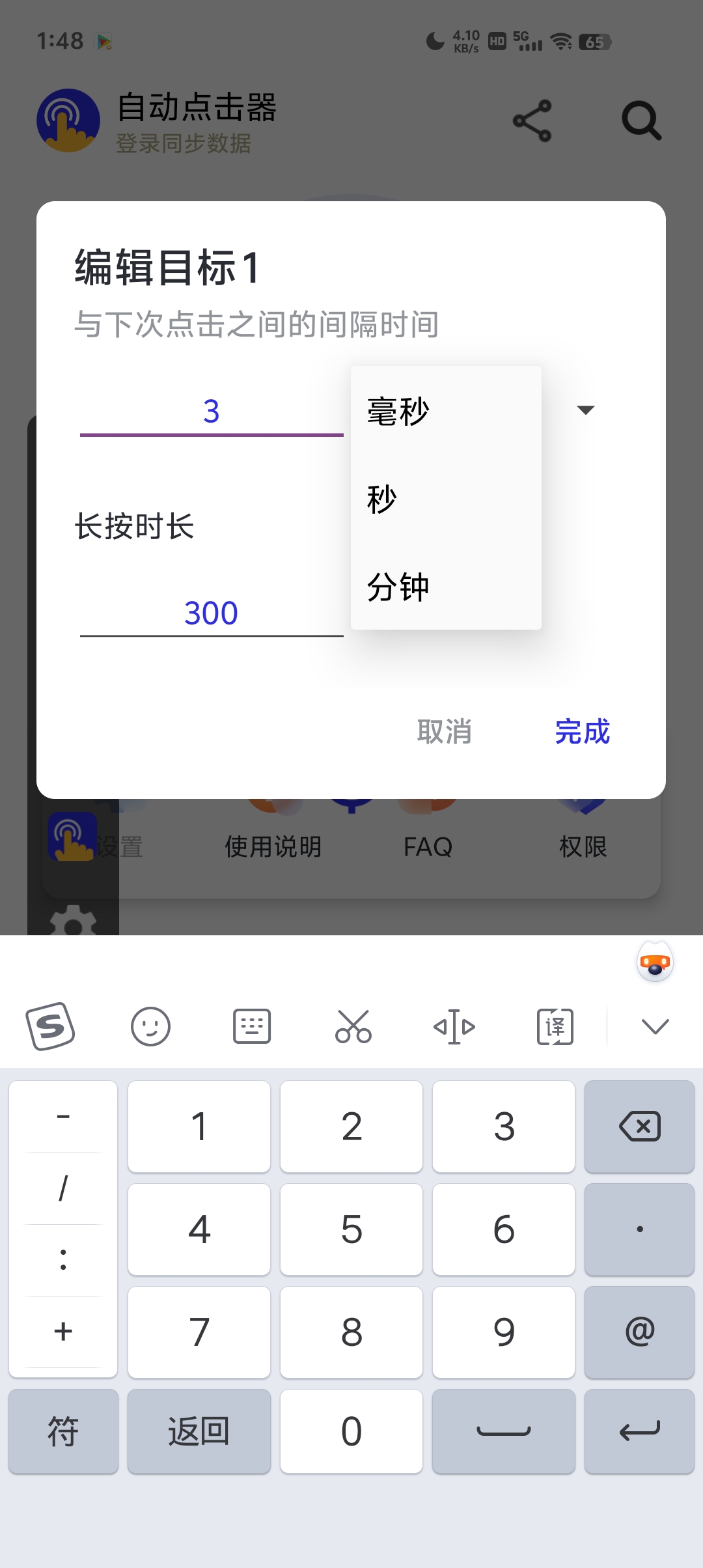Open the 权限 permissions item

[x=584, y=845]
